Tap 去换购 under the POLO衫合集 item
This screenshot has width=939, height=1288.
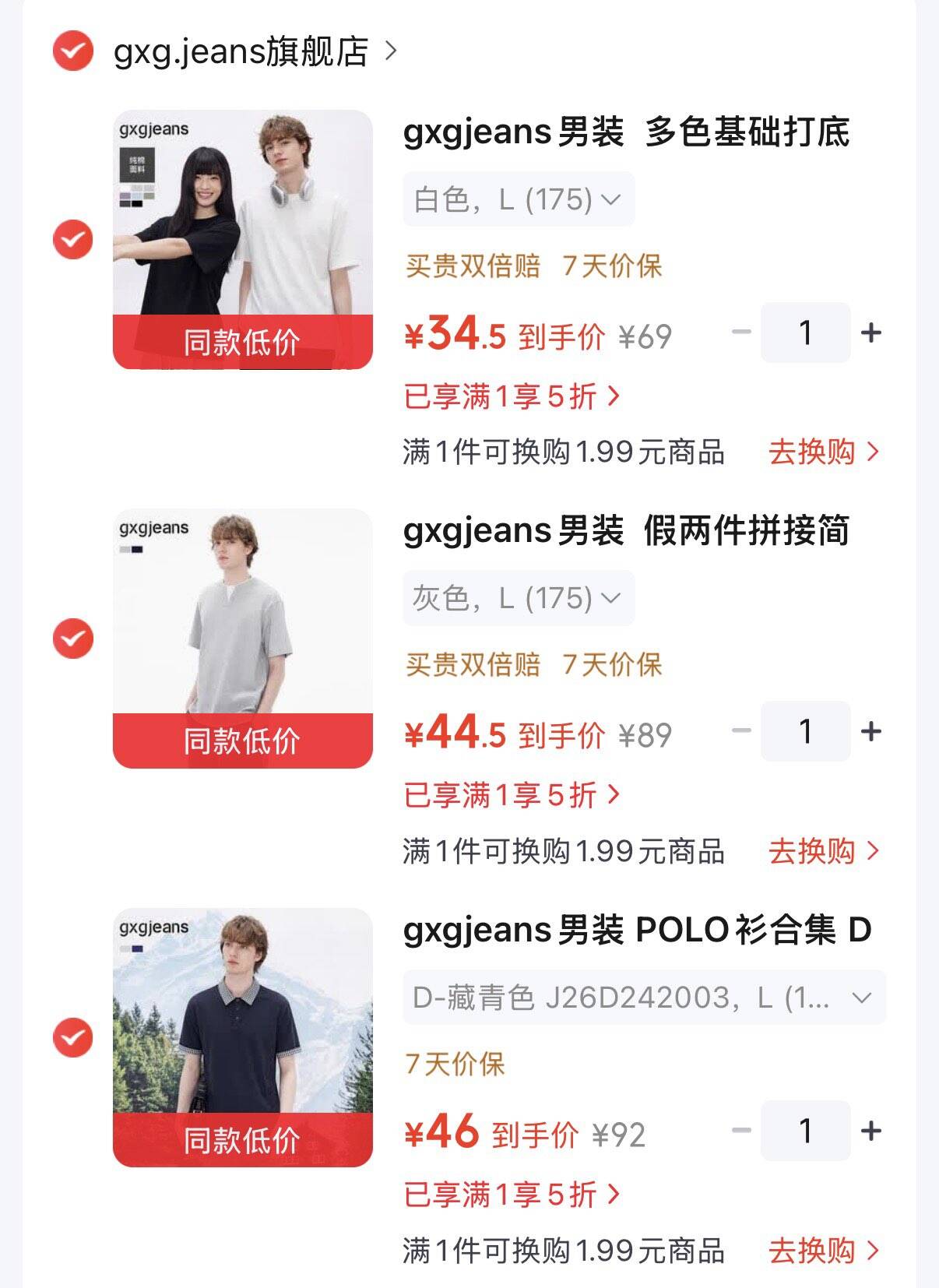[824, 1251]
